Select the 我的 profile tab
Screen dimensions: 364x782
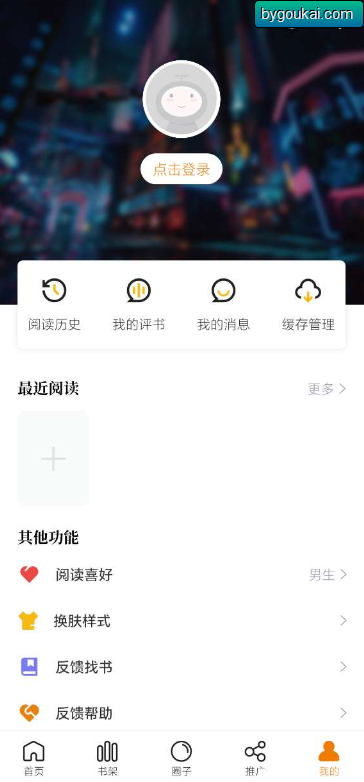pyautogui.click(x=329, y=758)
